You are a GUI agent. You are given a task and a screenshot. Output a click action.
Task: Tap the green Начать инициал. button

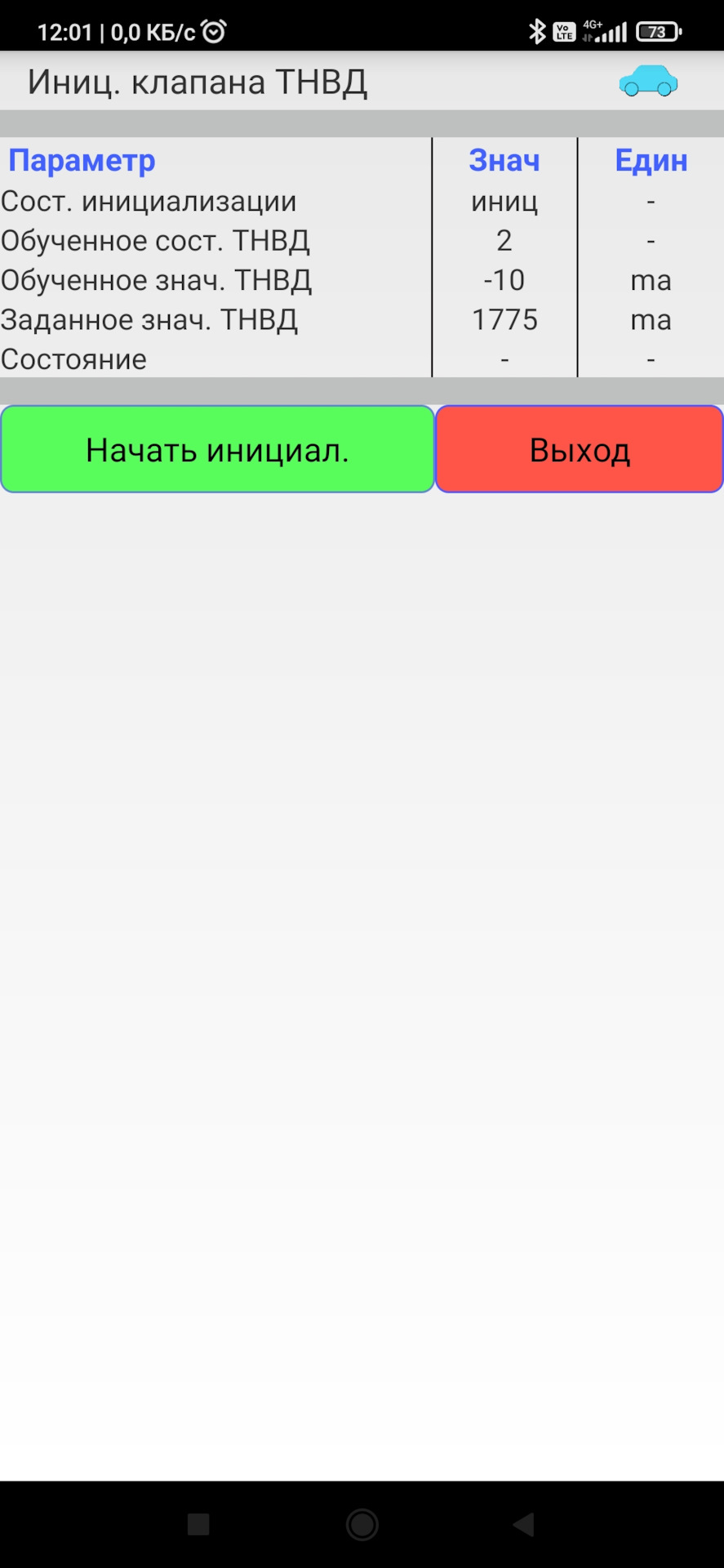(x=217, y=449)
